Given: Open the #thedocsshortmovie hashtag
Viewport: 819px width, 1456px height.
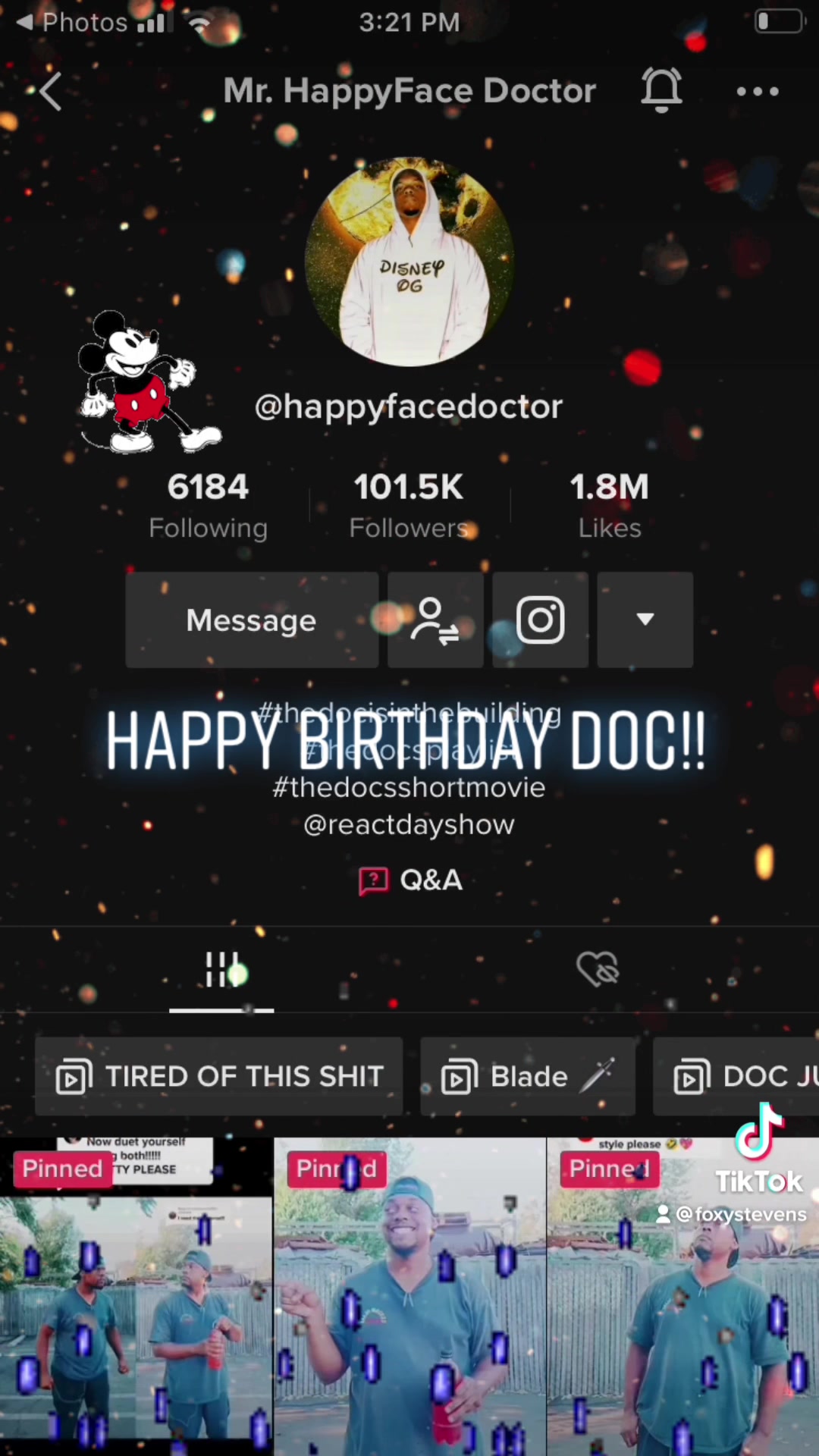Looking at the screenshot, I should click(409, 788).
